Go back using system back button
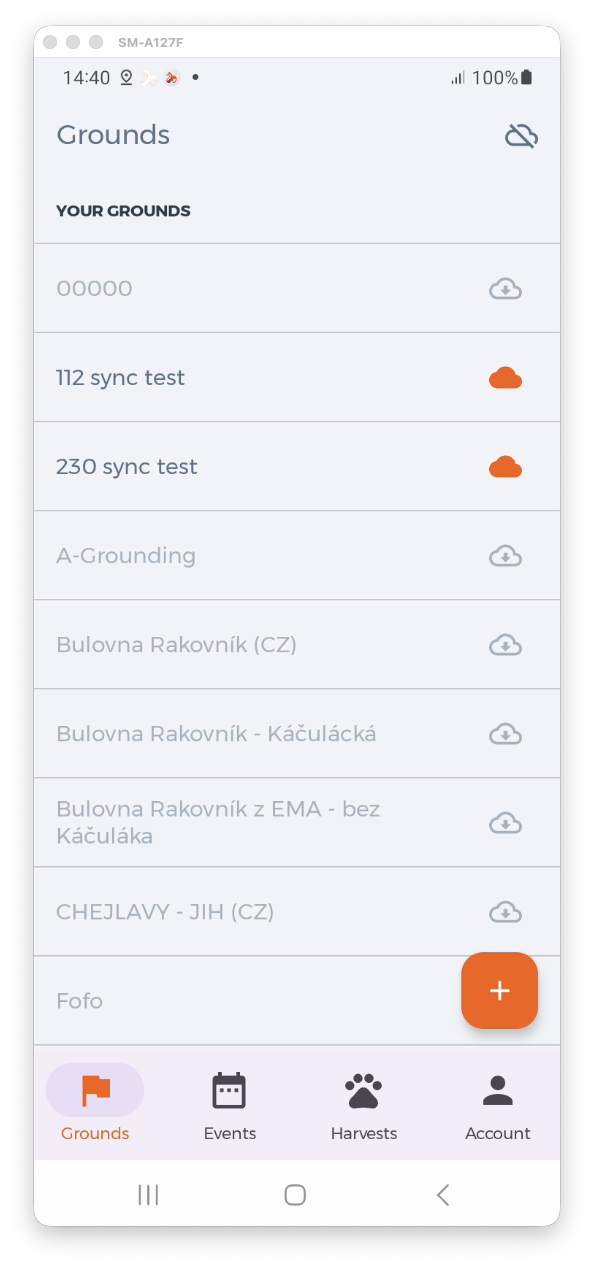This screenshot has width=594, height=1268. (x=443, y=1194)
